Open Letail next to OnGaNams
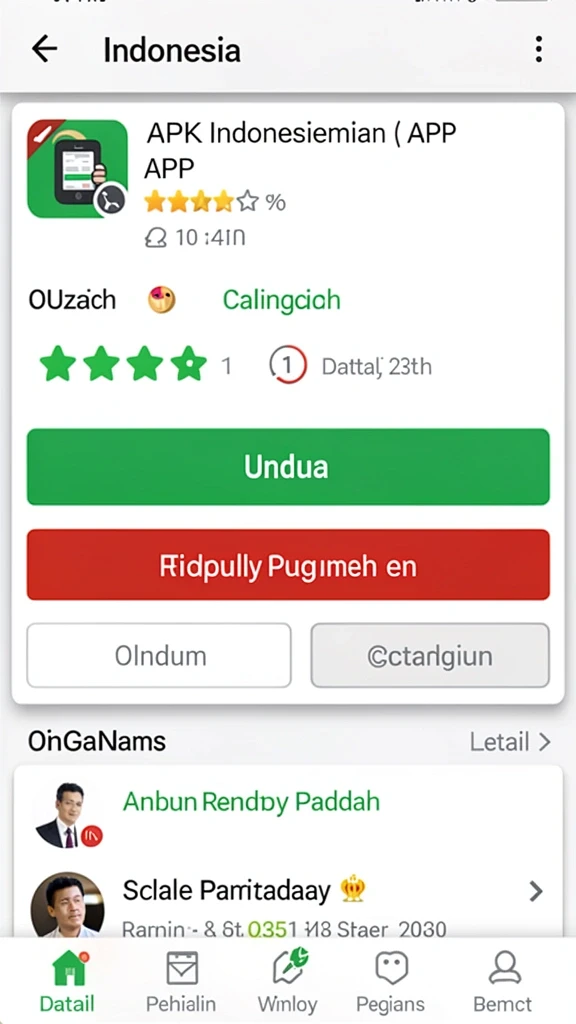Screen dimensions: 576x1024 pyautogui.click(x=510, y=742)
